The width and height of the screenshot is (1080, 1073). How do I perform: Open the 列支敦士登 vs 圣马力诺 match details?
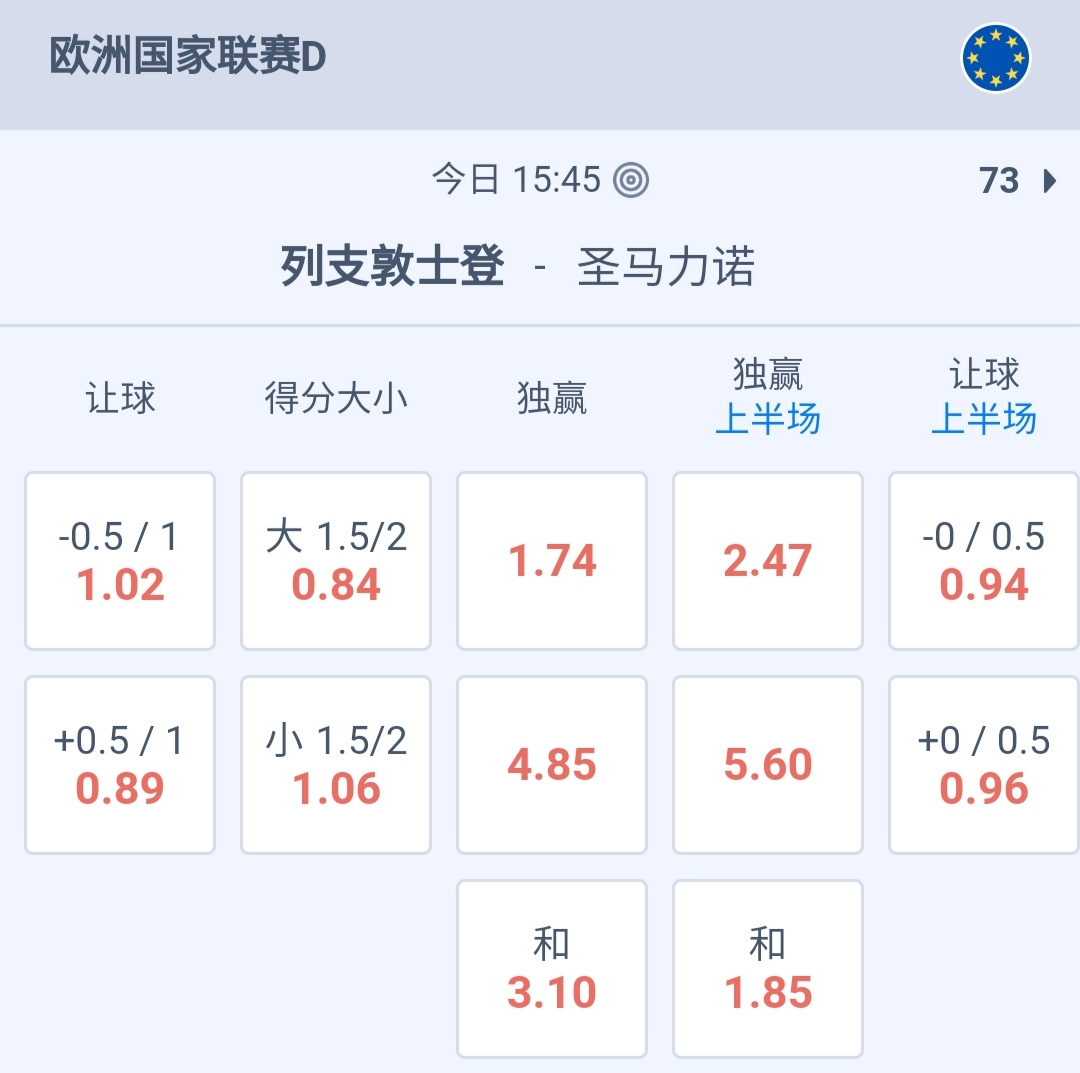point(517,268)
